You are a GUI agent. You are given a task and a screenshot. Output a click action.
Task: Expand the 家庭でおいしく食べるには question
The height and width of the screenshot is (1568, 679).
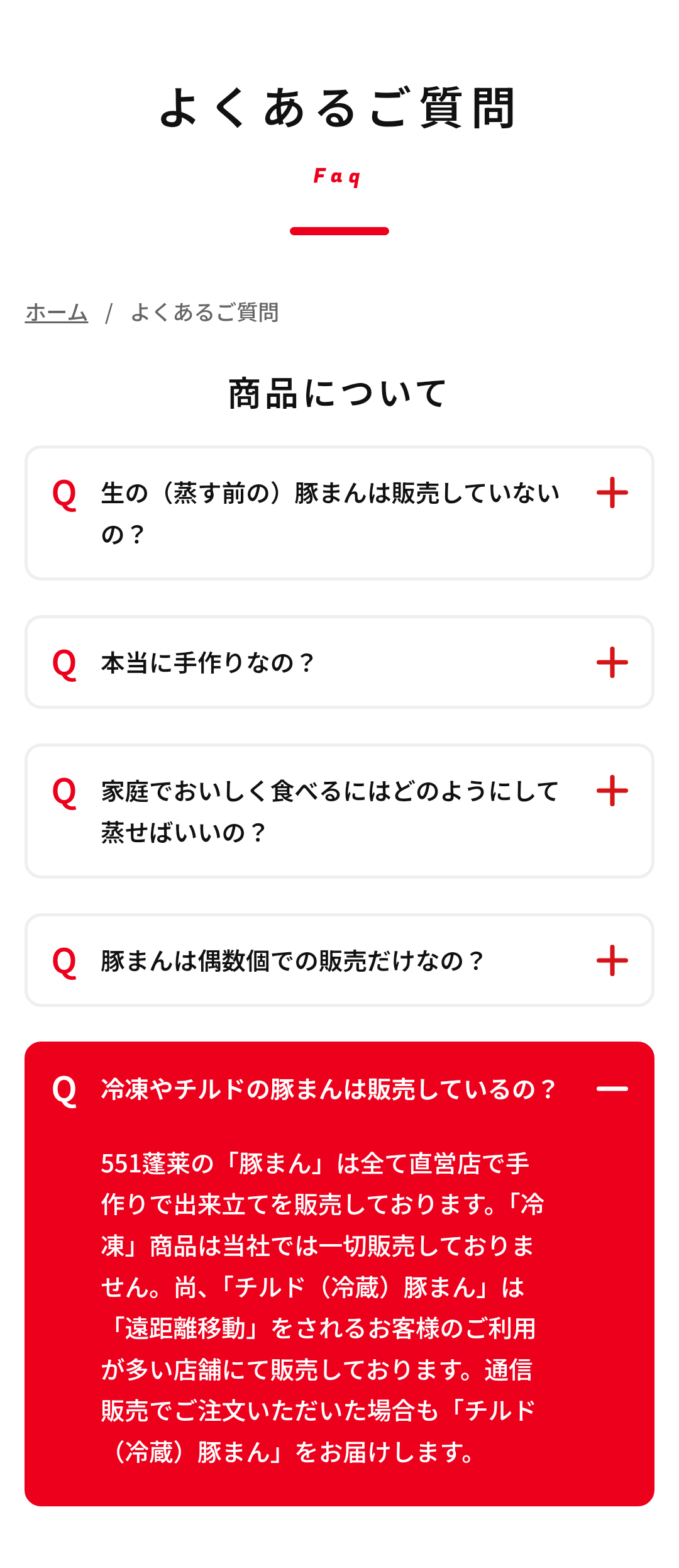(x=612, y=791)
